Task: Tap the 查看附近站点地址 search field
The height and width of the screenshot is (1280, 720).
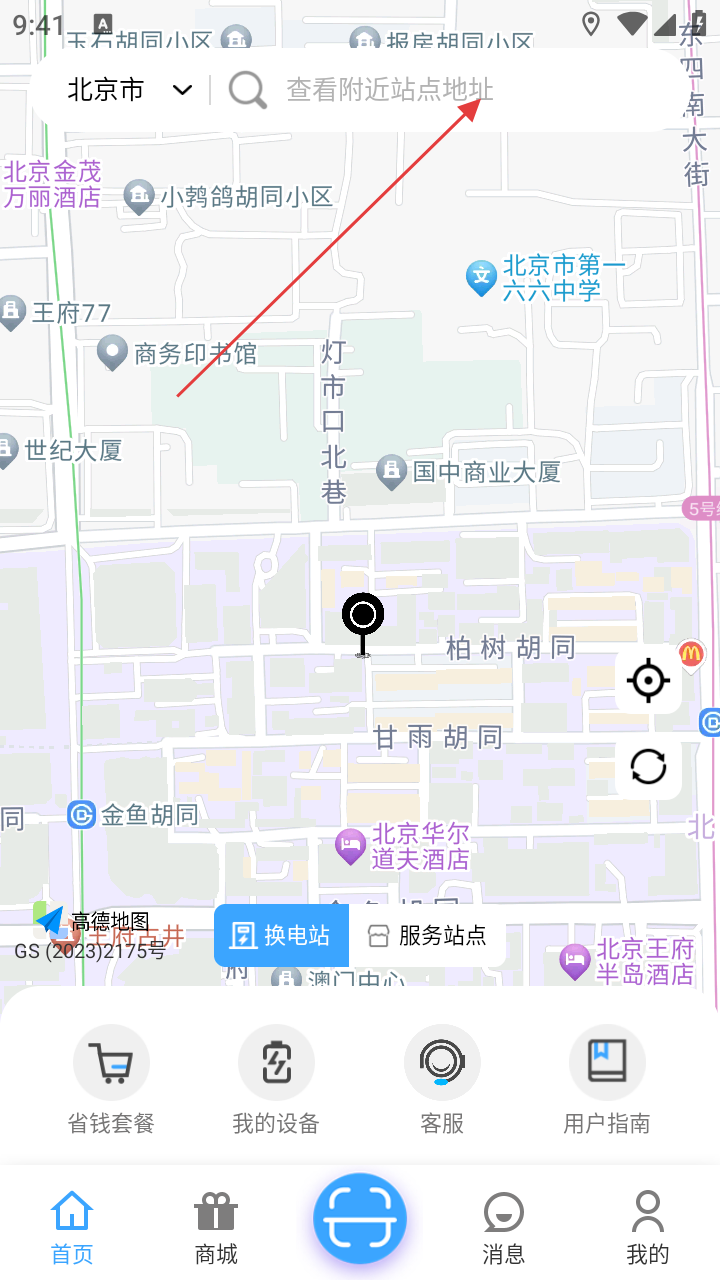Action: (390, 90)
